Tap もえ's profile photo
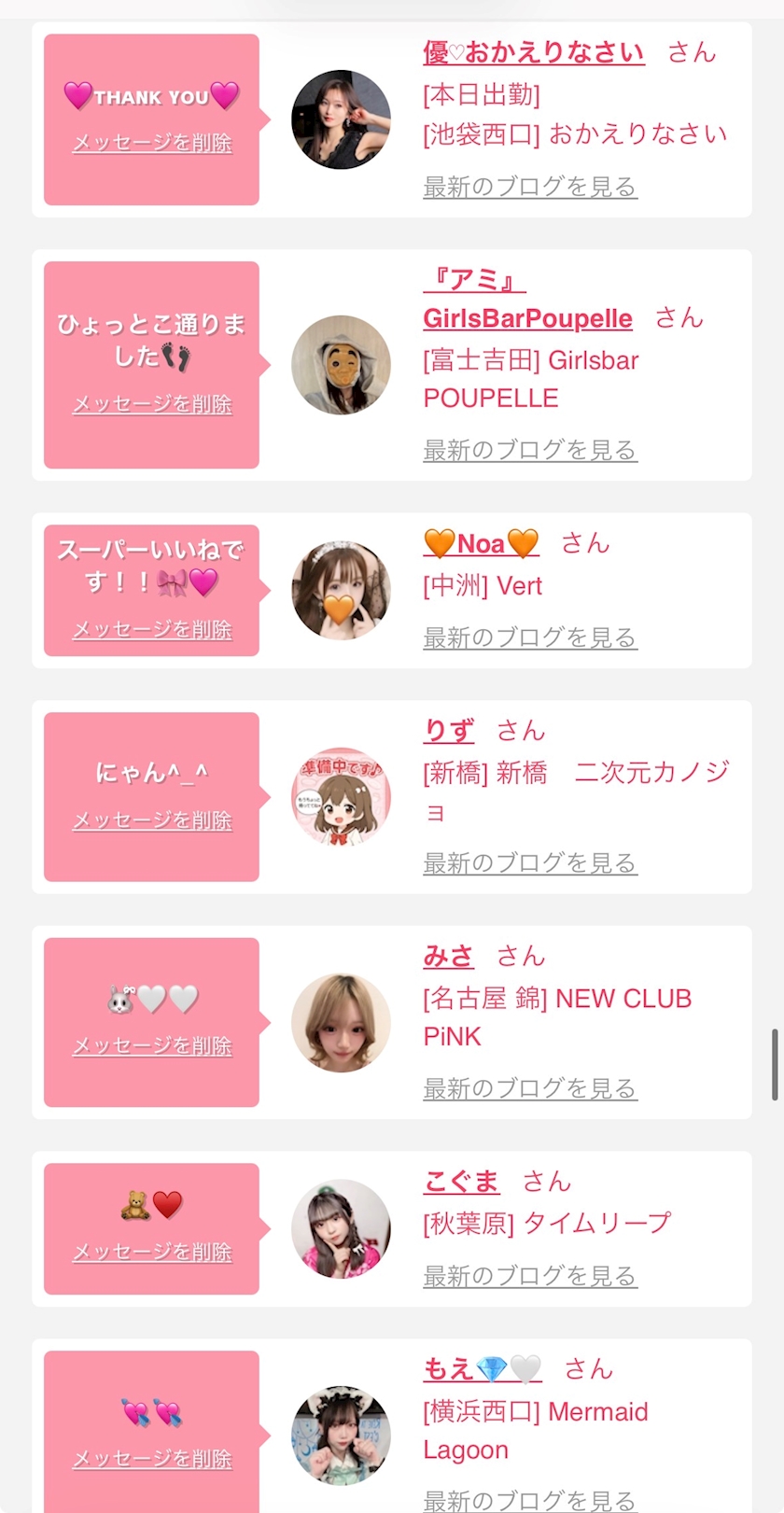784x1513 pixels. point(341,1436)
